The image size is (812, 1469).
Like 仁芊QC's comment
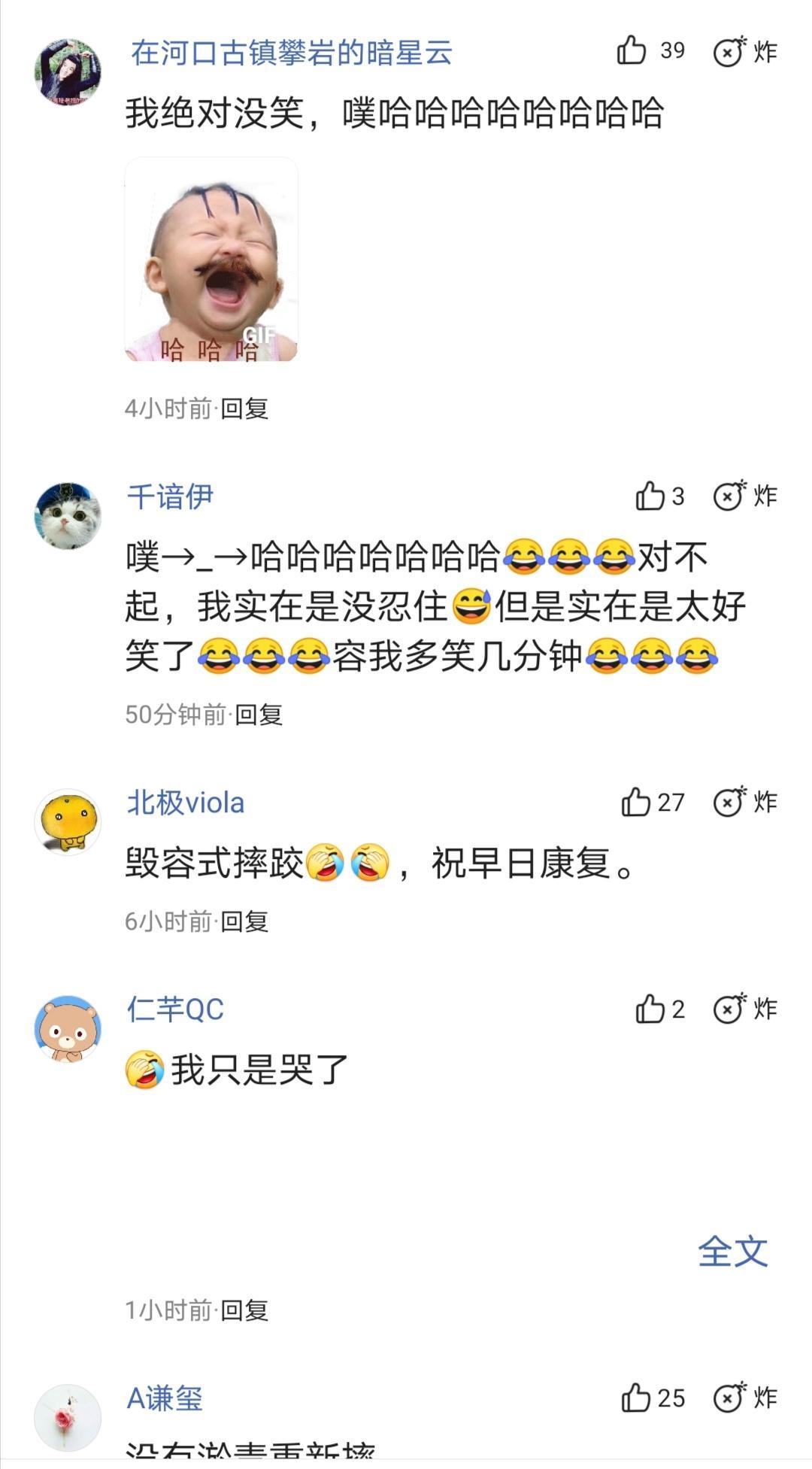(x=659, y=1009)
